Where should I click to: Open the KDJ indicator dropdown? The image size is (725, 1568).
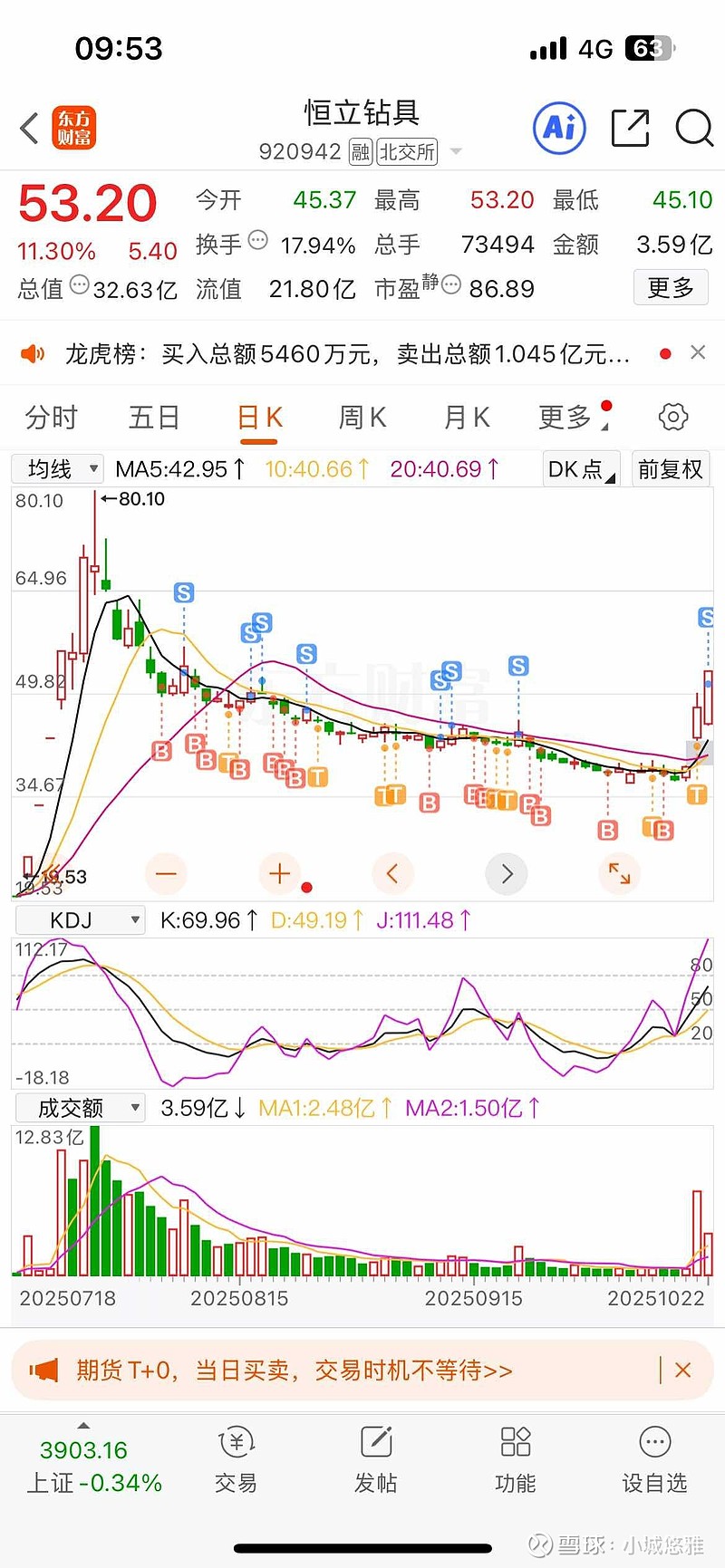point(80,919)
